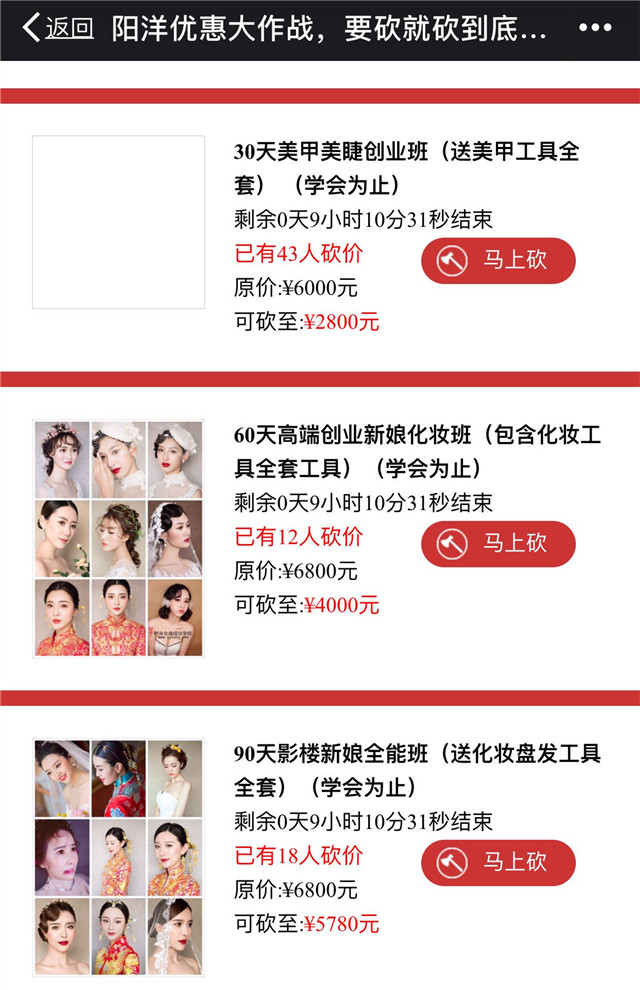Image resolution: width=640 pixels, height=990 pixels.
Task: Open the 30天美甲美睫创业班 image placeholder
Action: [x=118, y=222]
